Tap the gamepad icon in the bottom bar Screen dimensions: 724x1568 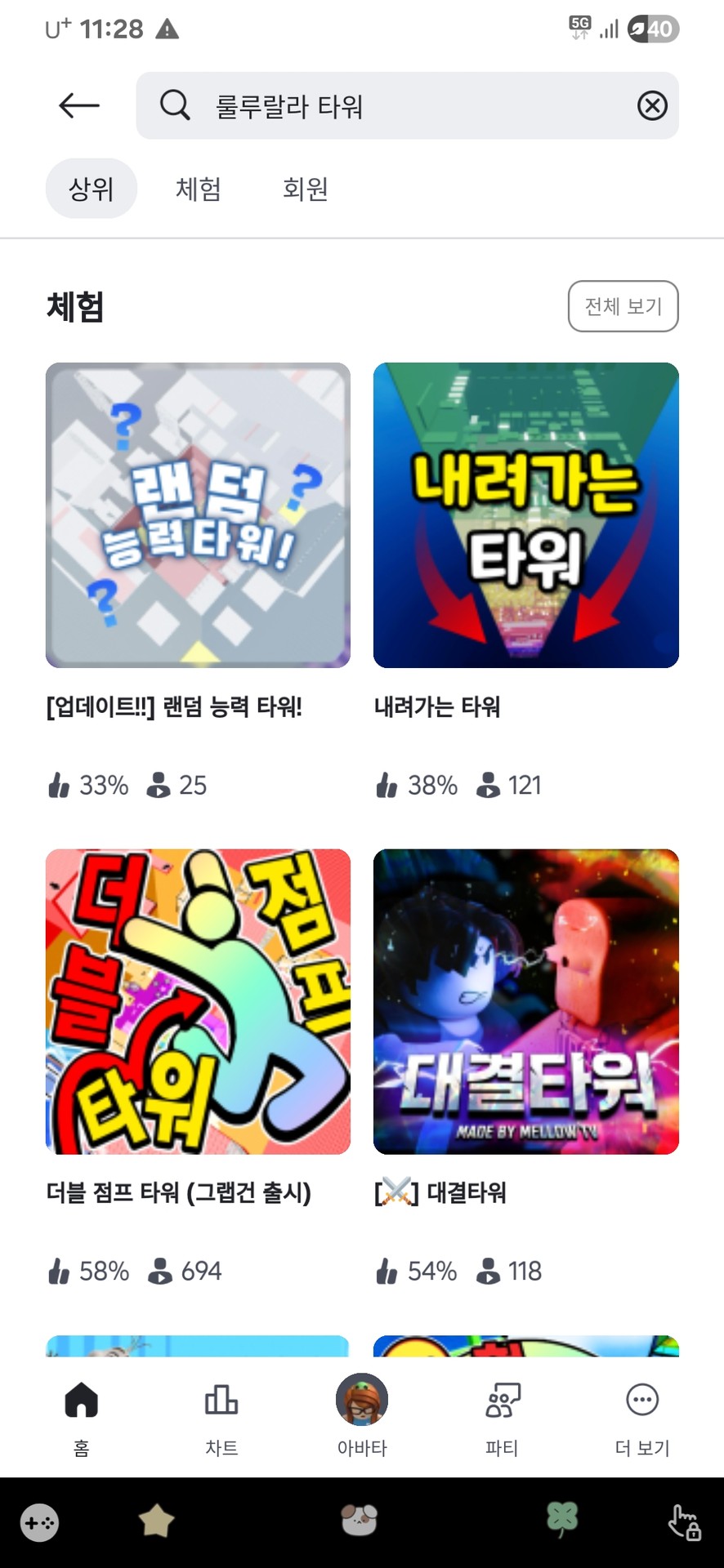pyautogui.click(x=39, y=1522)
